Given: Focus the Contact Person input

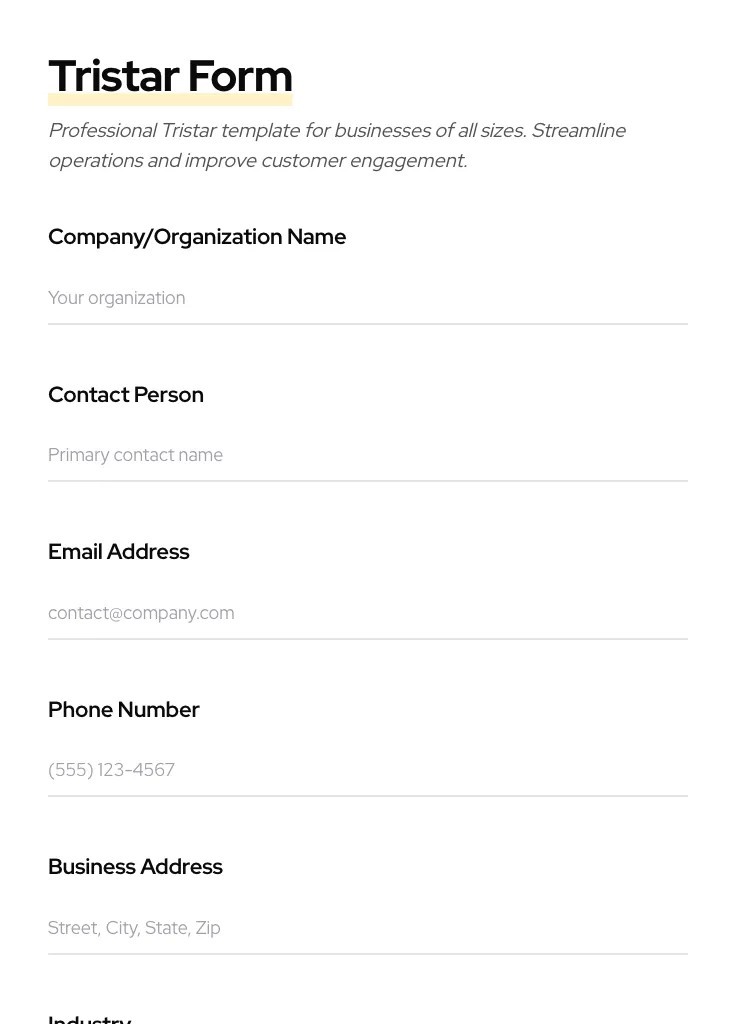Looking at the screenshot, I should click(367, 455).
